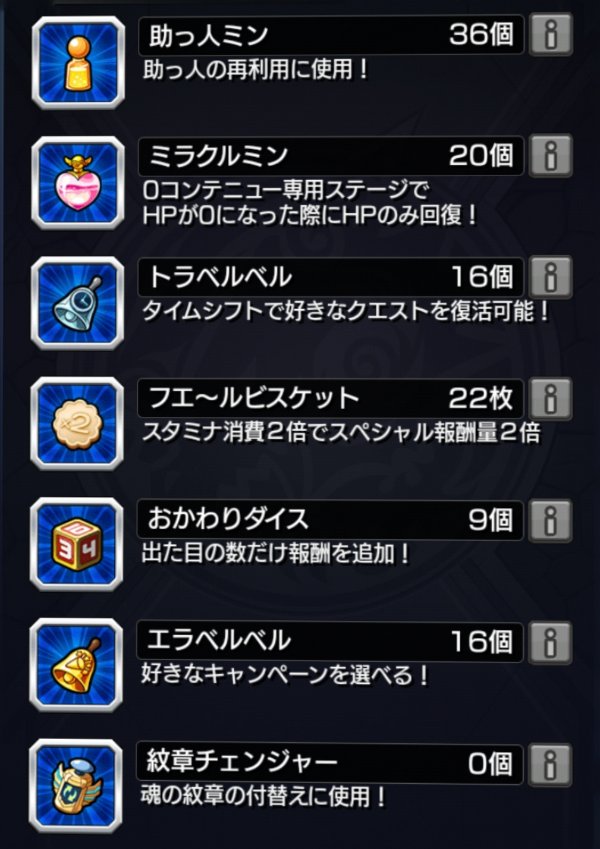Tap the おかわりダイス item row
600x849 pixels.
click(x=330, y=520)
